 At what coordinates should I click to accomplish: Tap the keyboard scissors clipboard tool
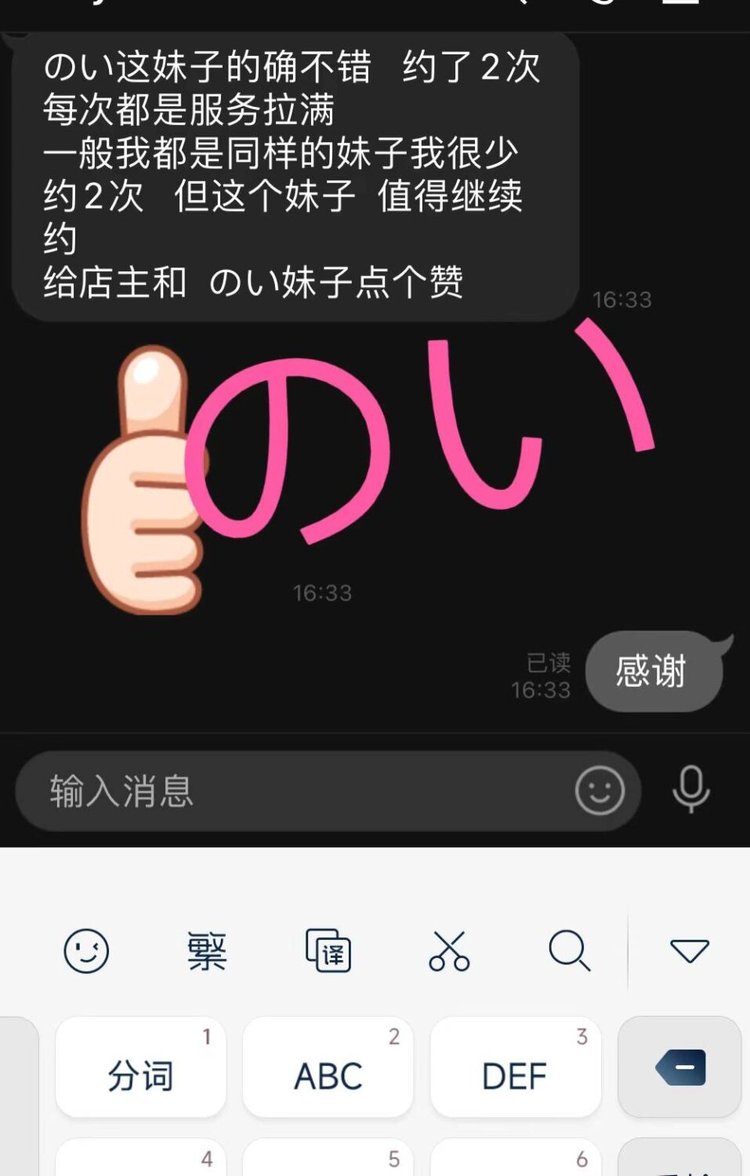[x=449, y=950]
